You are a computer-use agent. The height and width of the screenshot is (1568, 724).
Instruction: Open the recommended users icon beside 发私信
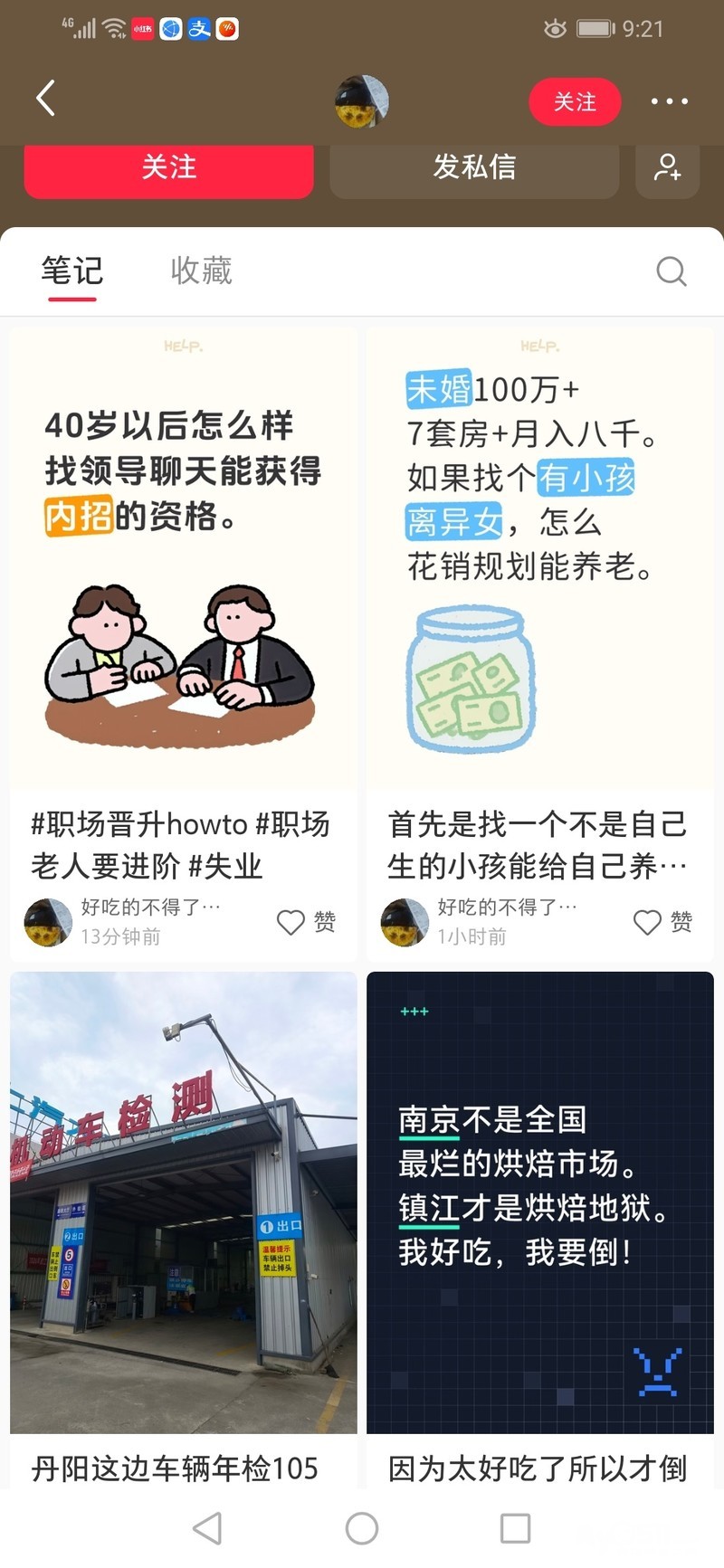click(x=668, y=168)
